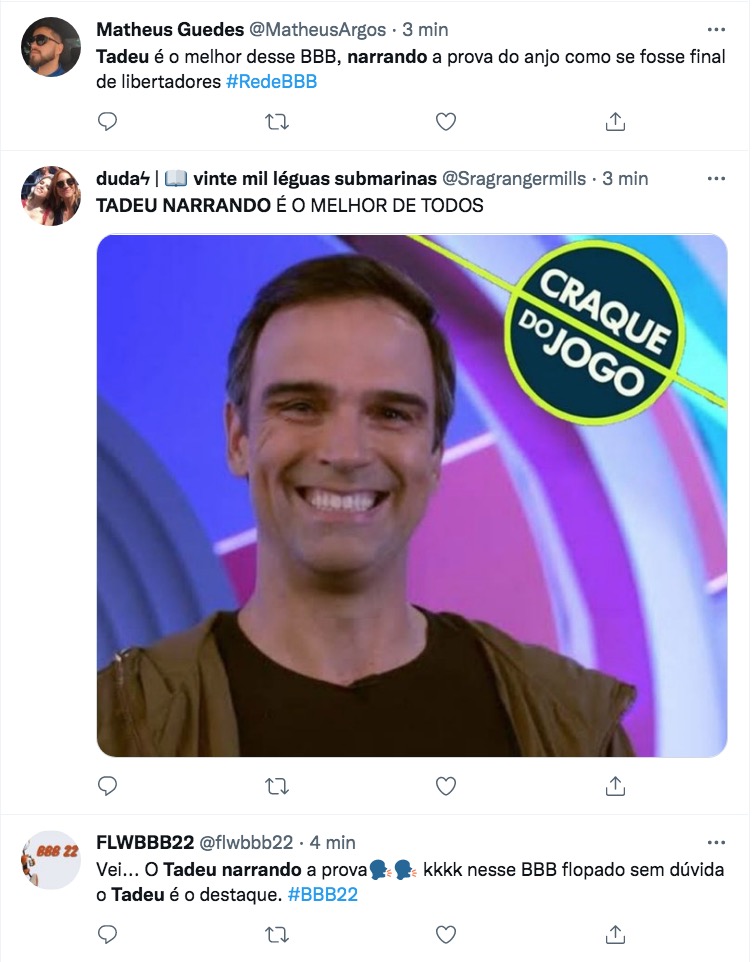Screen dimensions: 756x962
Task: Open more options on duda's tweet
Action: [x=716, y=179]
